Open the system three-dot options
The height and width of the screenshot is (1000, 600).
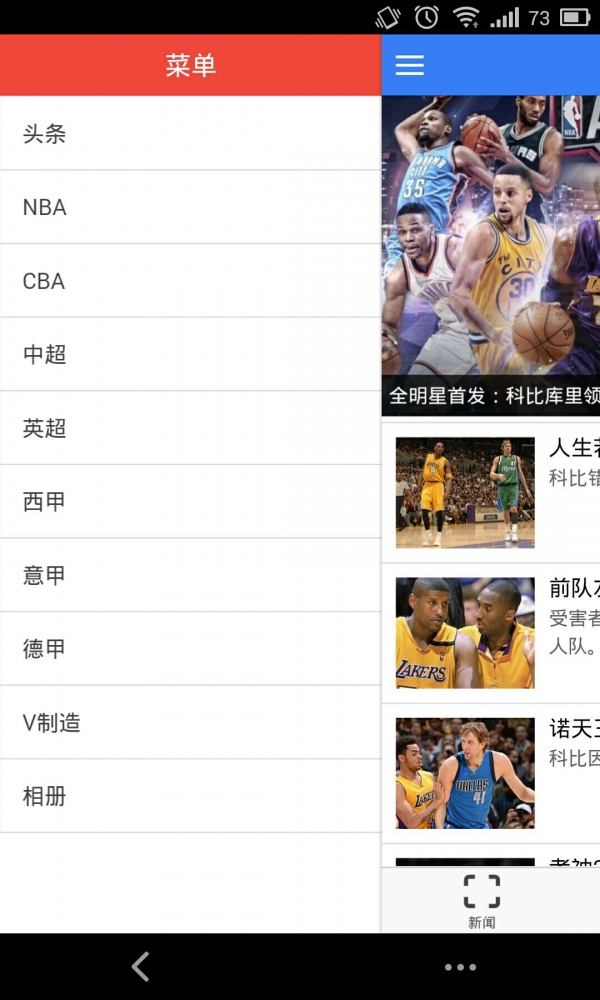460,967
